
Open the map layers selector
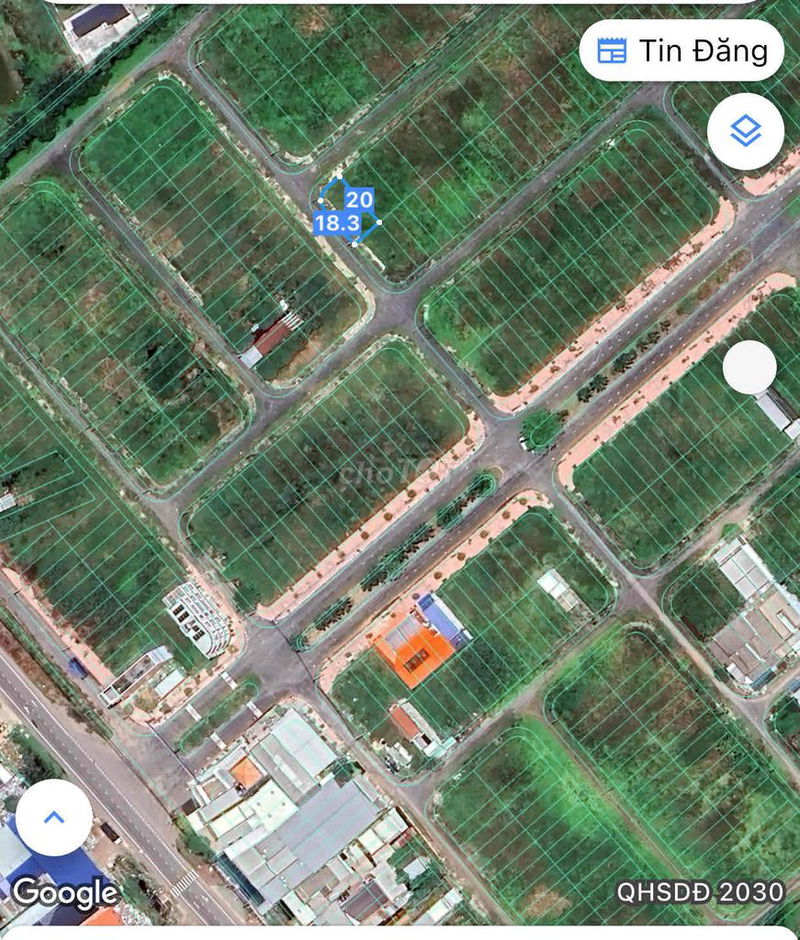click(745, 130)
